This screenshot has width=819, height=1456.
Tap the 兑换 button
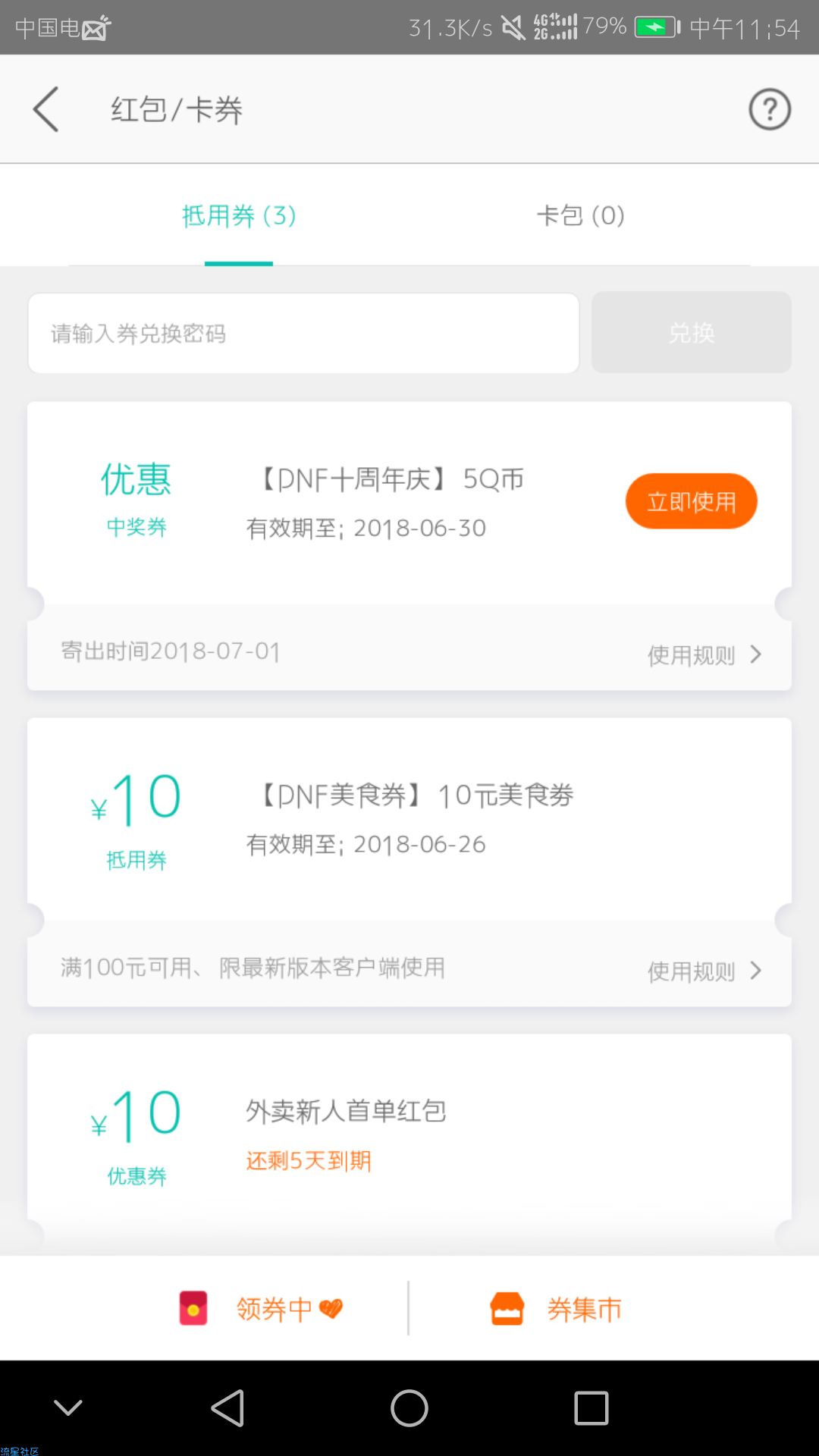(692, 333)
